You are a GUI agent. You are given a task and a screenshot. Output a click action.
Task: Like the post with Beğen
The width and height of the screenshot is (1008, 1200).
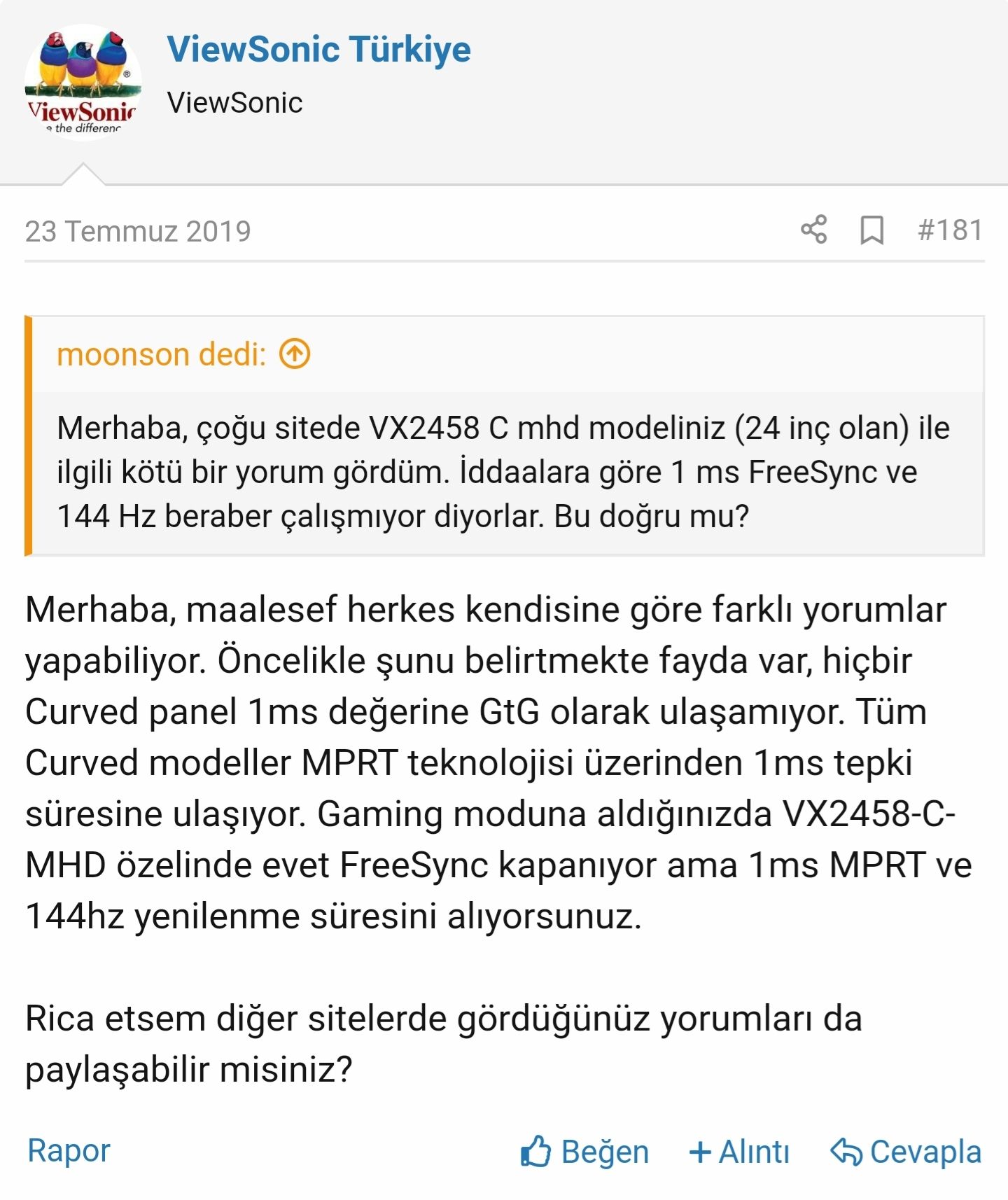click(585, 1152)
